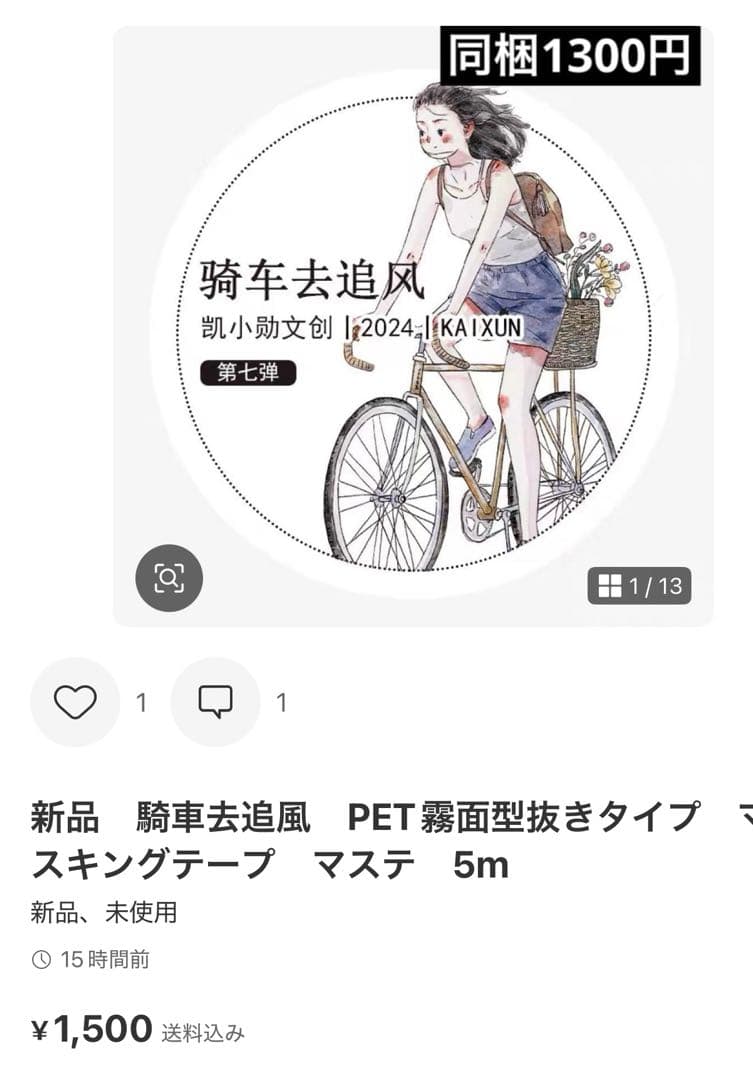Open the comments via the bubble icon
753x1080 pixels.
pos(215,703)
